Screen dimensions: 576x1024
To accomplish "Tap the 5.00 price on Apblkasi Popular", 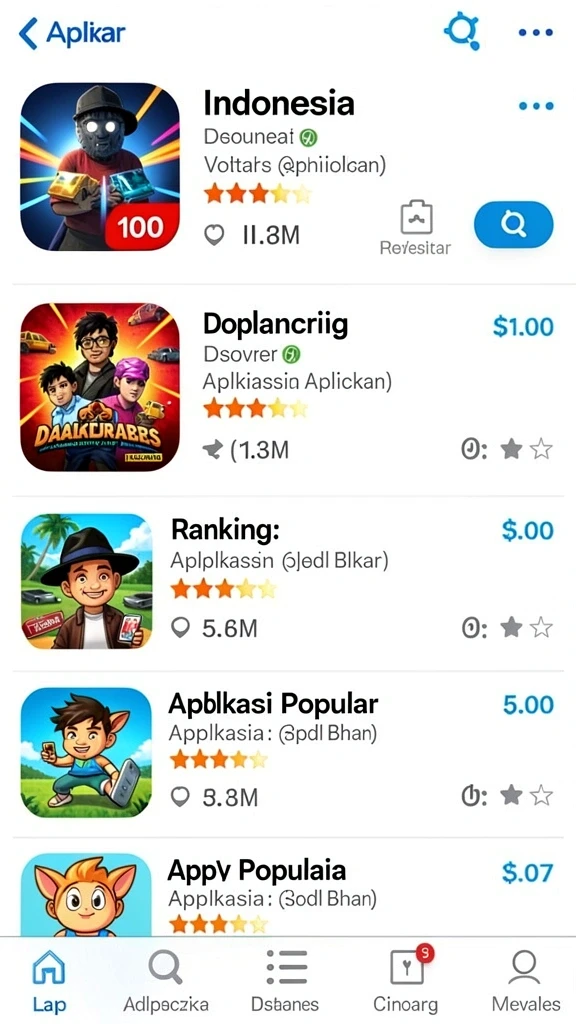I will pos(528,705).
